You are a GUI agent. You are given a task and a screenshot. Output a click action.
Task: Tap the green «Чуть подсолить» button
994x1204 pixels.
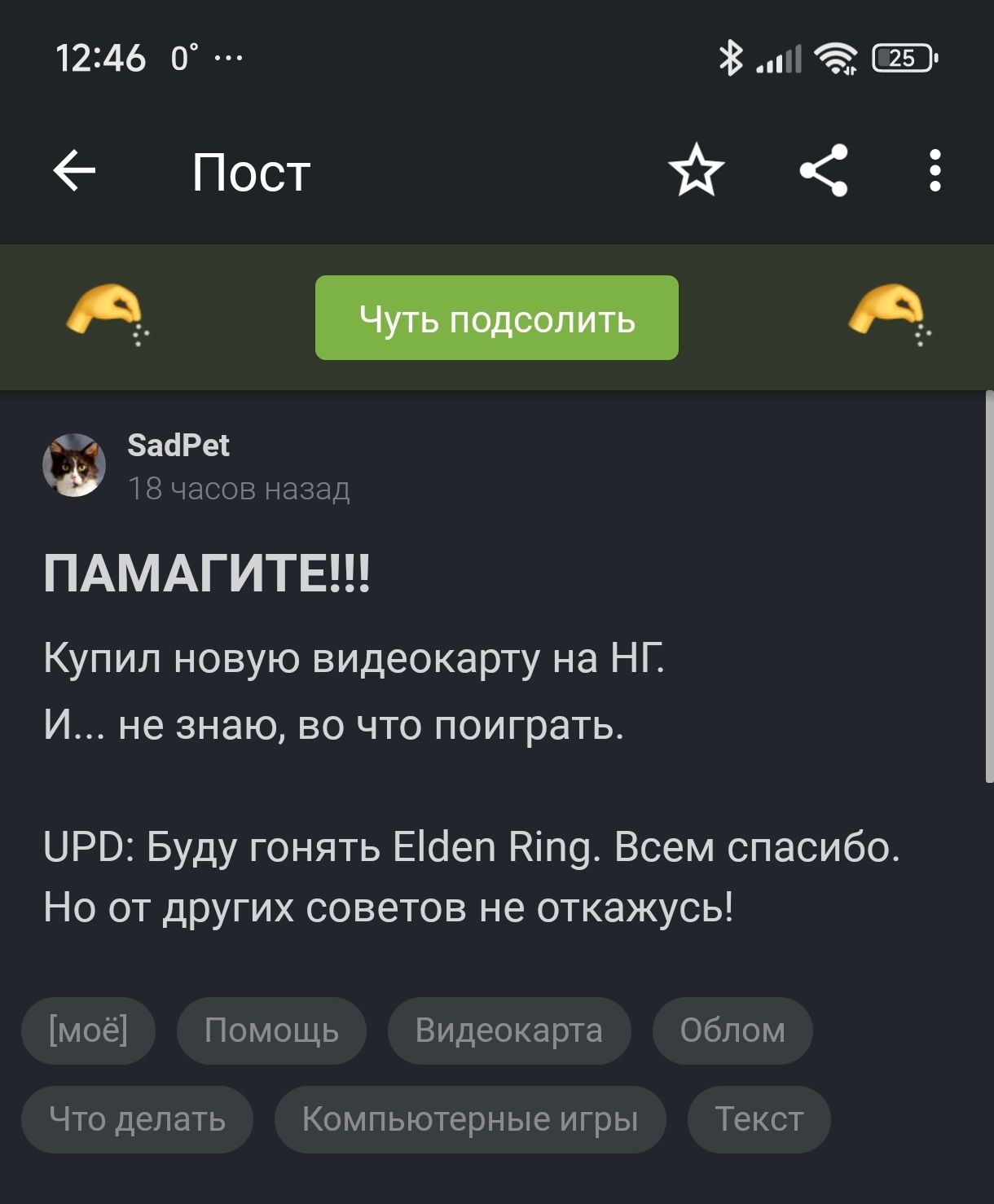tap(496, 318)
